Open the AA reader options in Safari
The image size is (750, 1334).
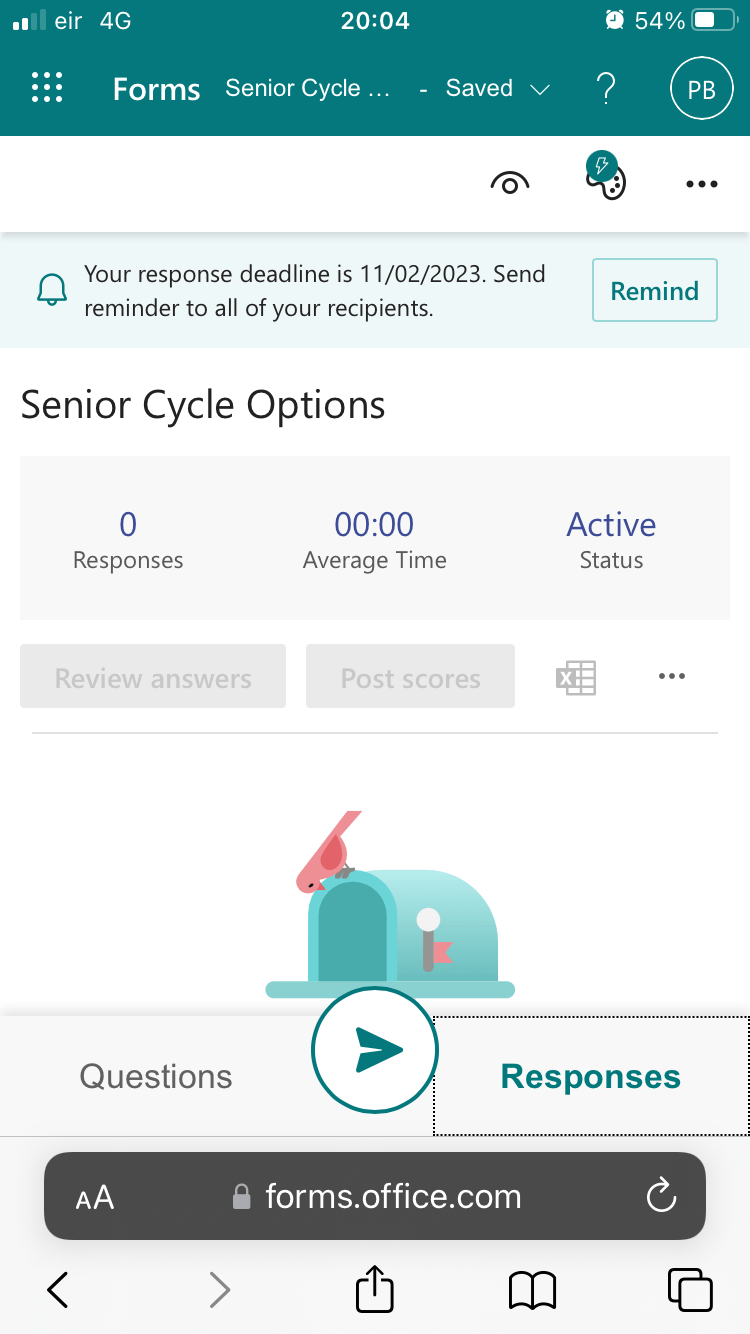[95, 1197]
